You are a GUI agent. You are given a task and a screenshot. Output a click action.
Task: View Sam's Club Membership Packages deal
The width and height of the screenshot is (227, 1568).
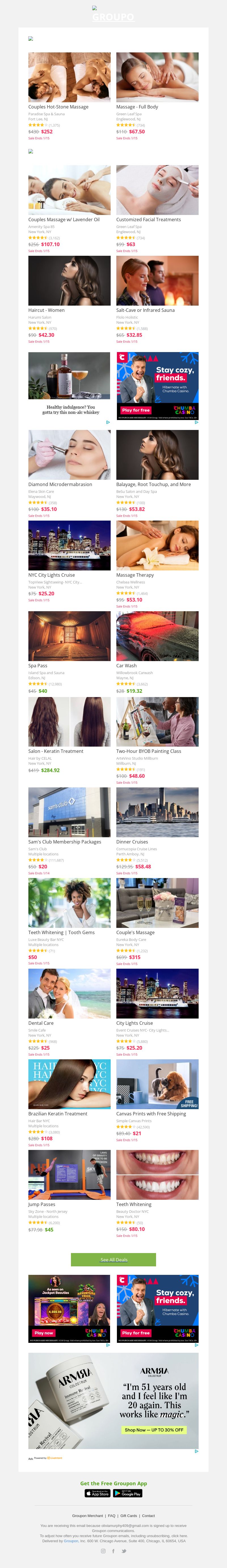point(69,813)
